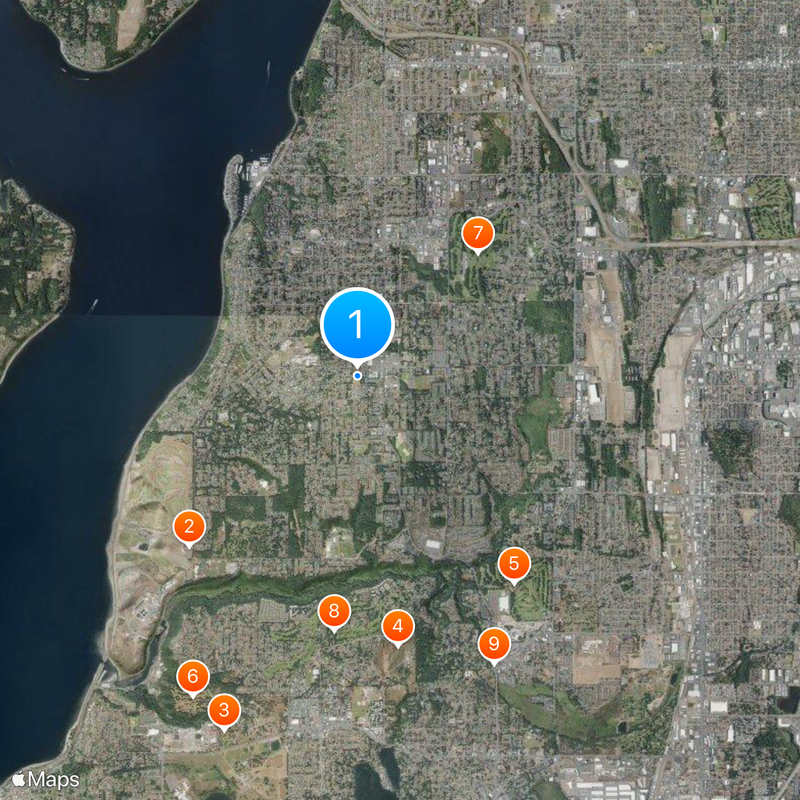Tap orange map pin number 2

coord(190,526)
